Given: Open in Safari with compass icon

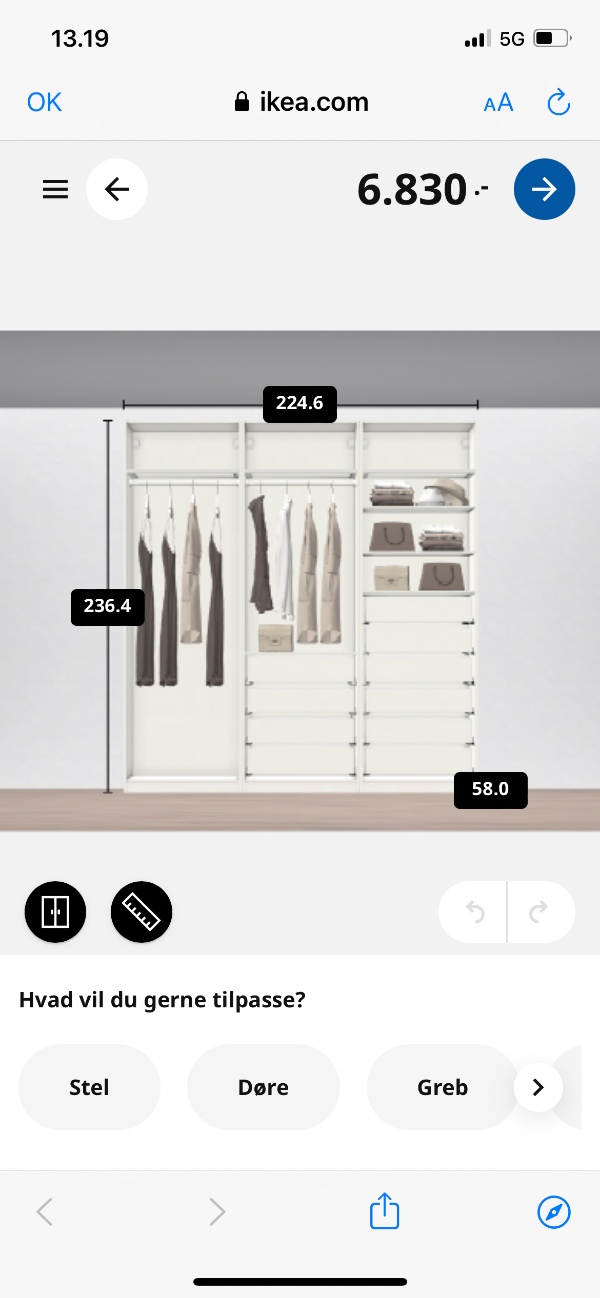Looking at the screenshot, I should [x=553, y=1212].
